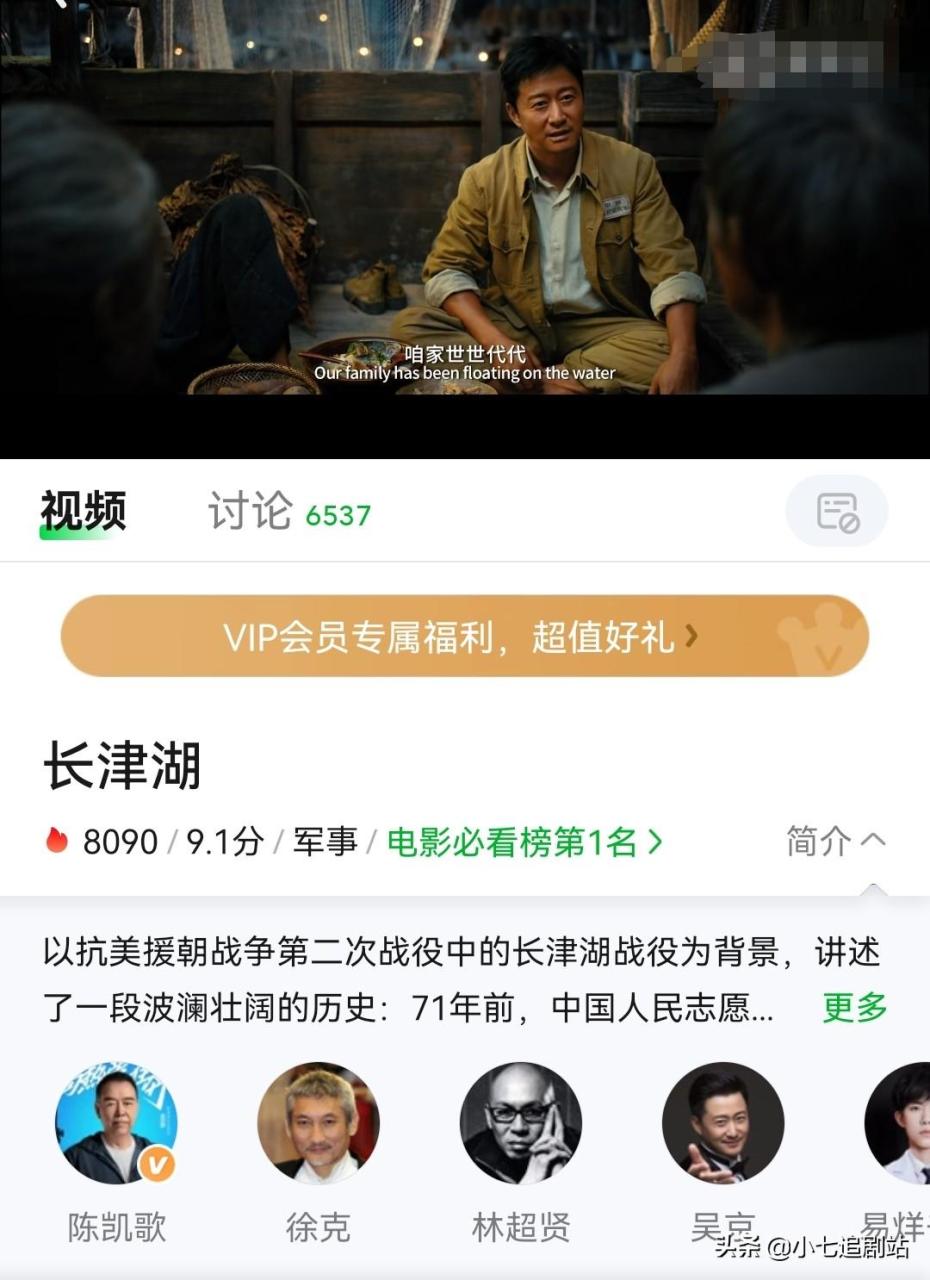Toggle the danmaku comment icon
Viewport: 930px width, 1280px height.
click(x=837, y=512)
